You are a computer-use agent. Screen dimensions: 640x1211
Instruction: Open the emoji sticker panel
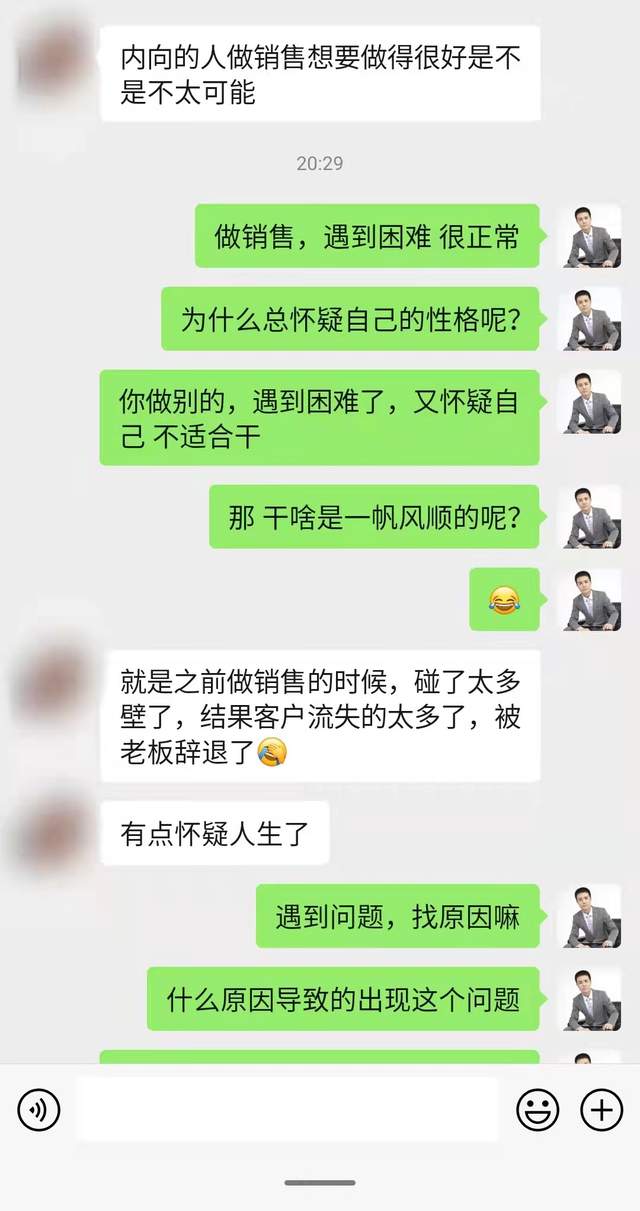(538, 1109)
